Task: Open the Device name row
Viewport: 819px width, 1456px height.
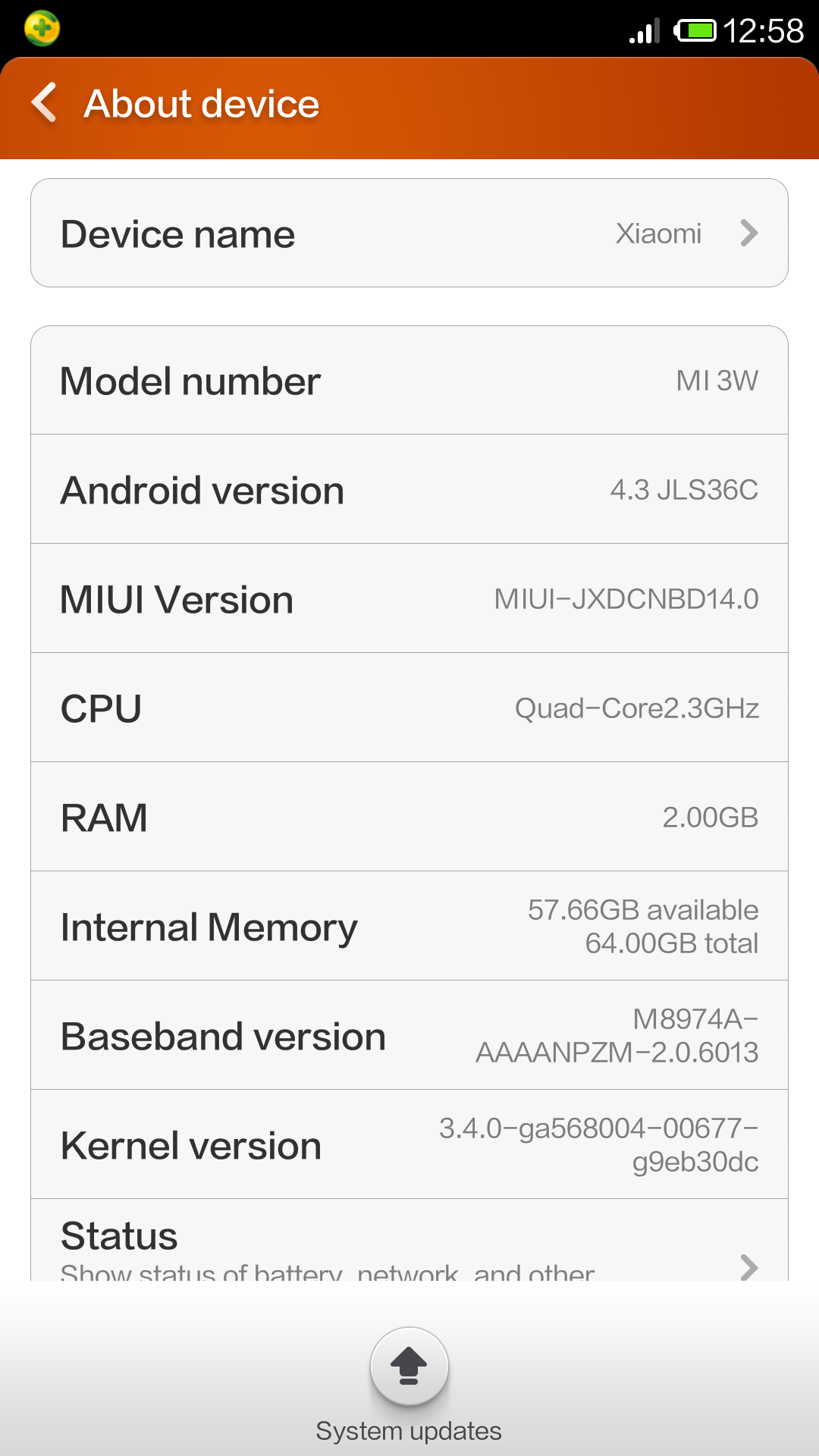Action: tap(409, 233)
